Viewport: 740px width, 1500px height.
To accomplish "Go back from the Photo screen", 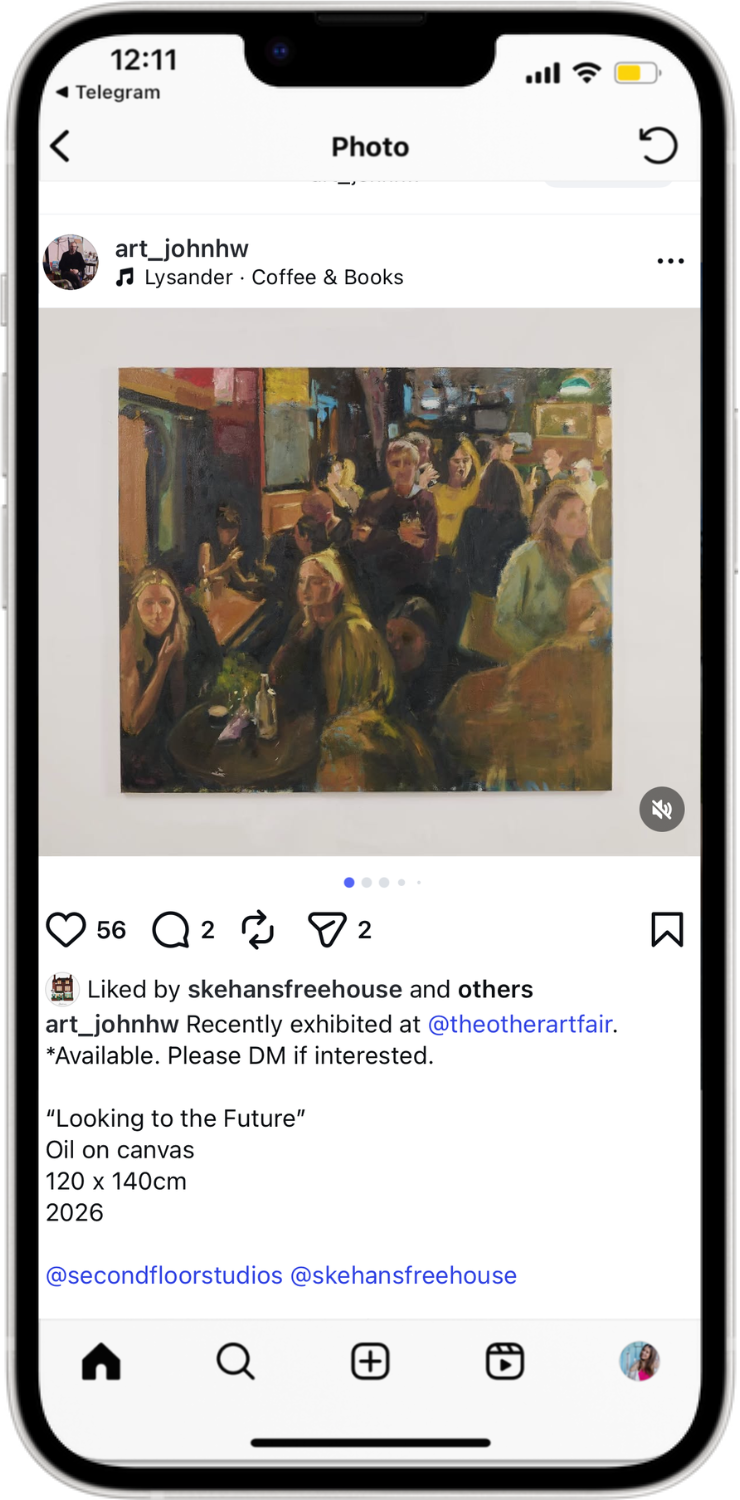I will 61,147.
